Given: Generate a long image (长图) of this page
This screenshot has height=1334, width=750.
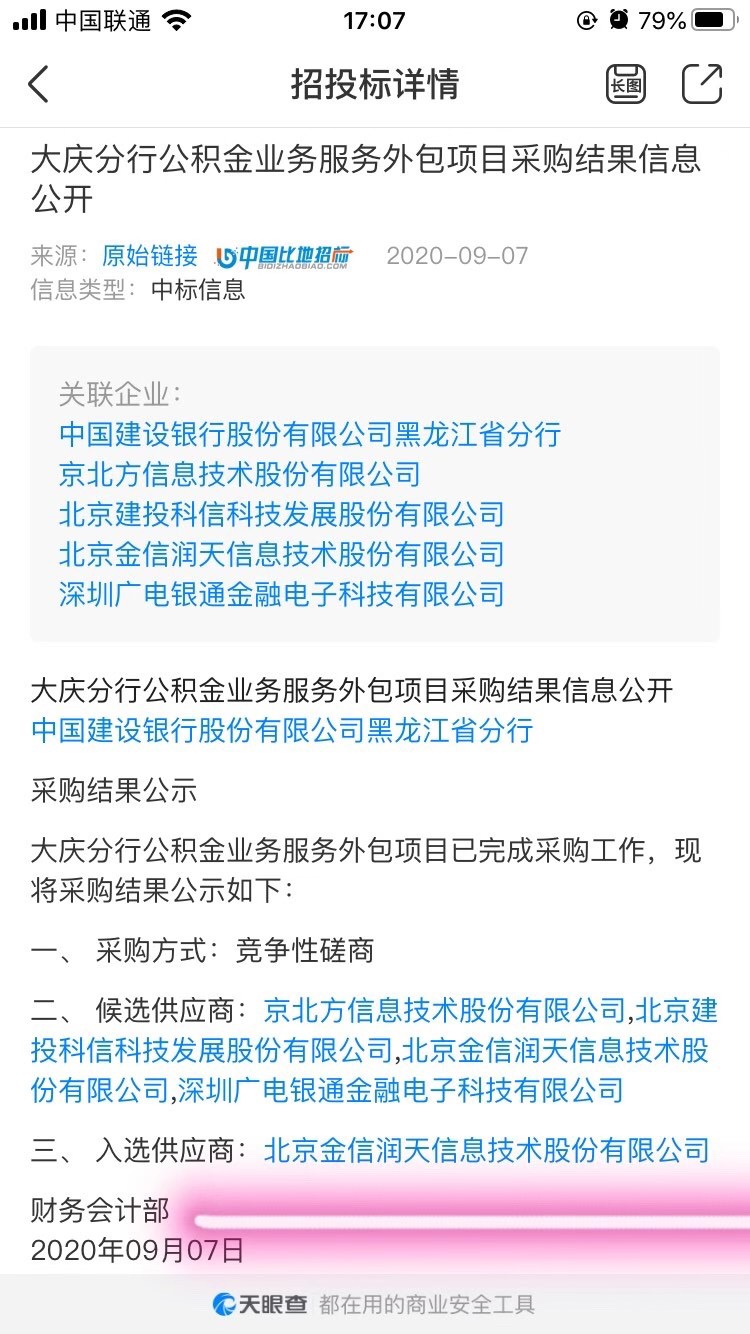Looking at the screenshot, I should coord(626,84).
